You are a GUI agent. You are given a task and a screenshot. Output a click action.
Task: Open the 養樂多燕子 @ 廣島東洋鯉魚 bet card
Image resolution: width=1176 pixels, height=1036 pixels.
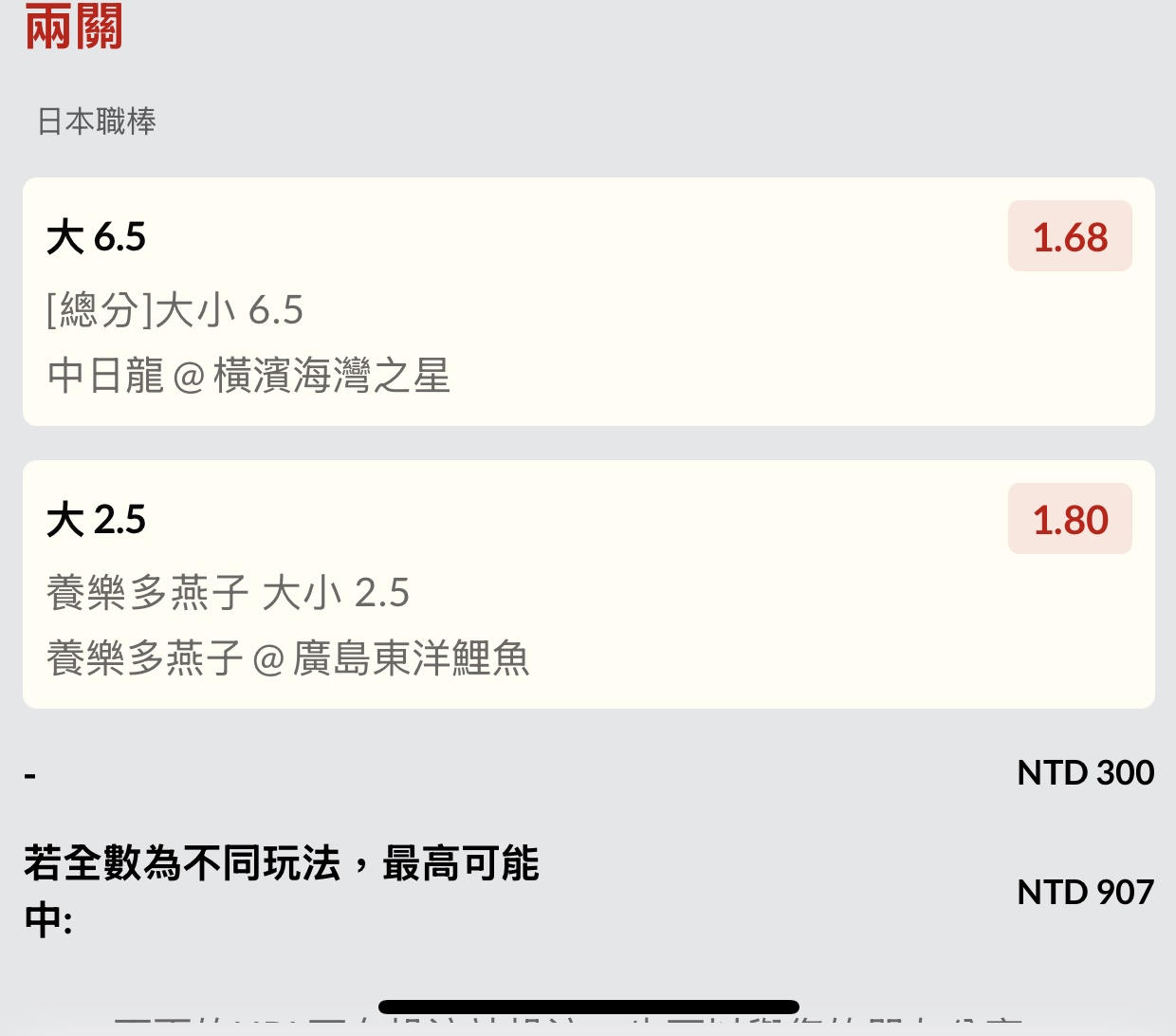click(x=588, y=584)
